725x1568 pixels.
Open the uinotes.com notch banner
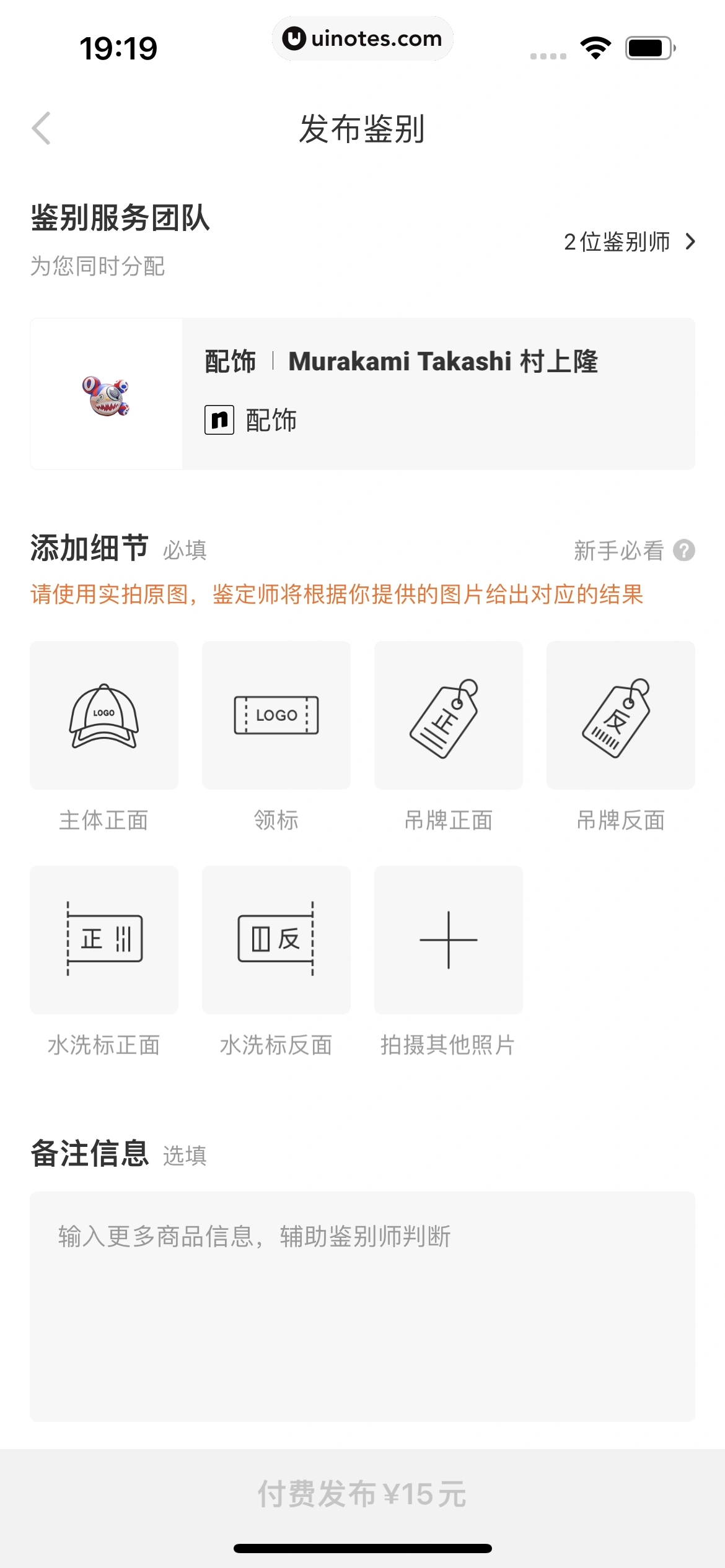click(x=362, y=38)
